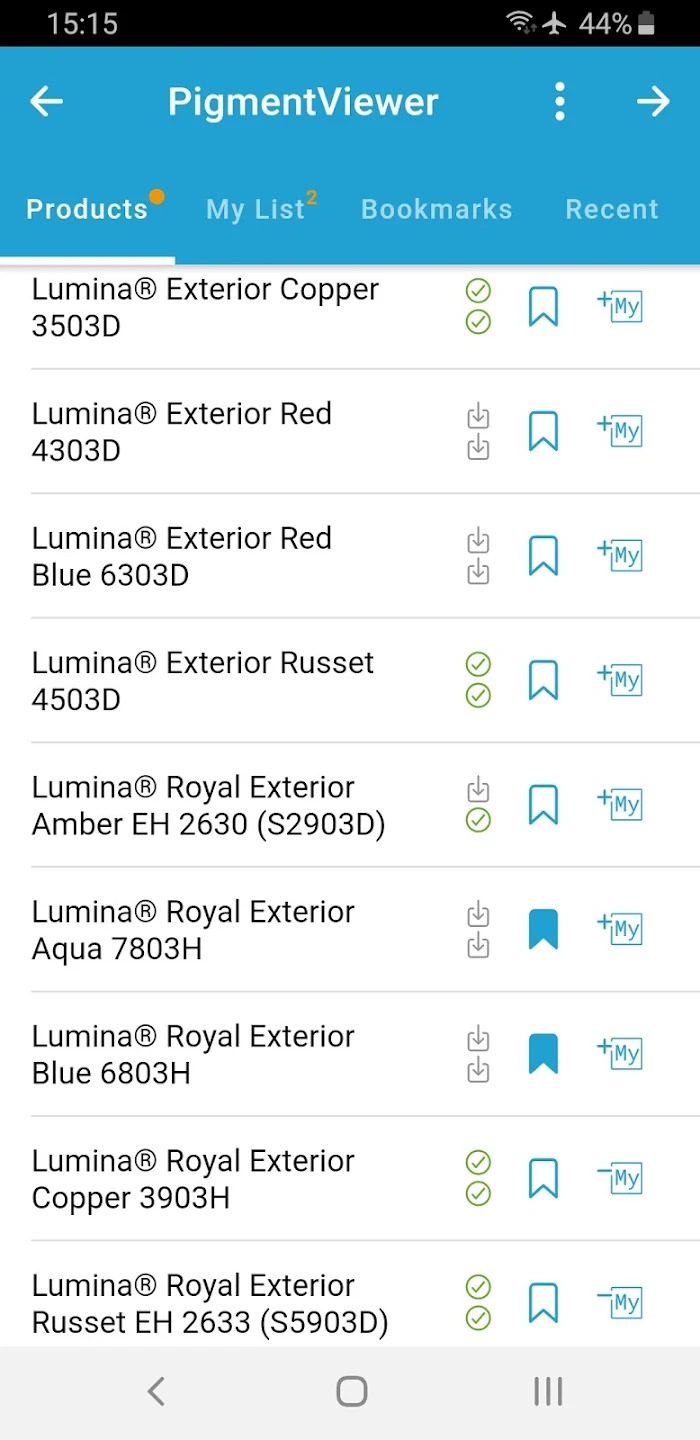
Task: Add Lumina Exterior Copper 3503D to My List
Action: pos(620,306)
